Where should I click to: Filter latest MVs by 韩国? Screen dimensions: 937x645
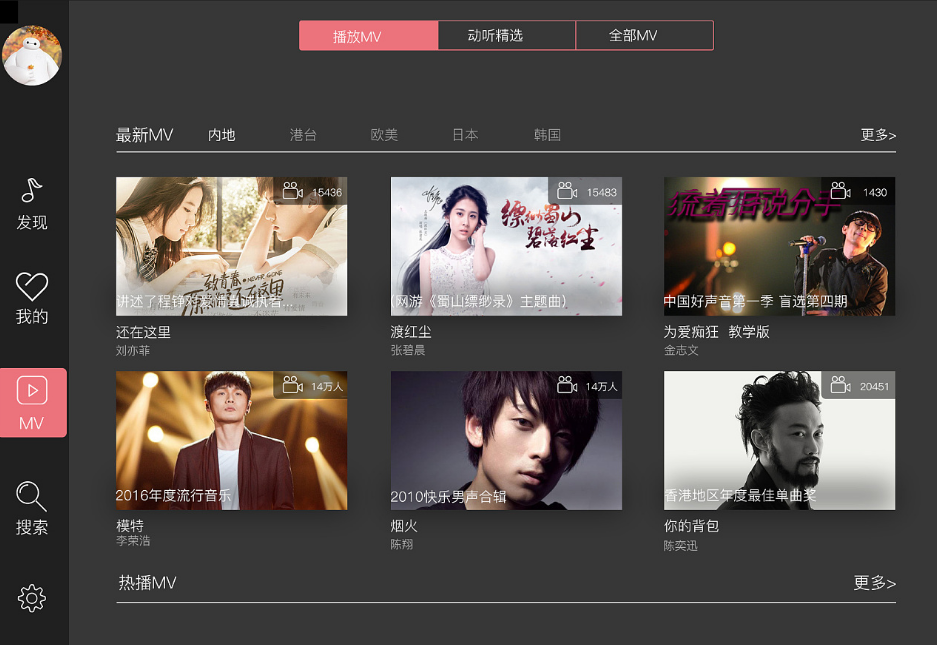(547, 135)
